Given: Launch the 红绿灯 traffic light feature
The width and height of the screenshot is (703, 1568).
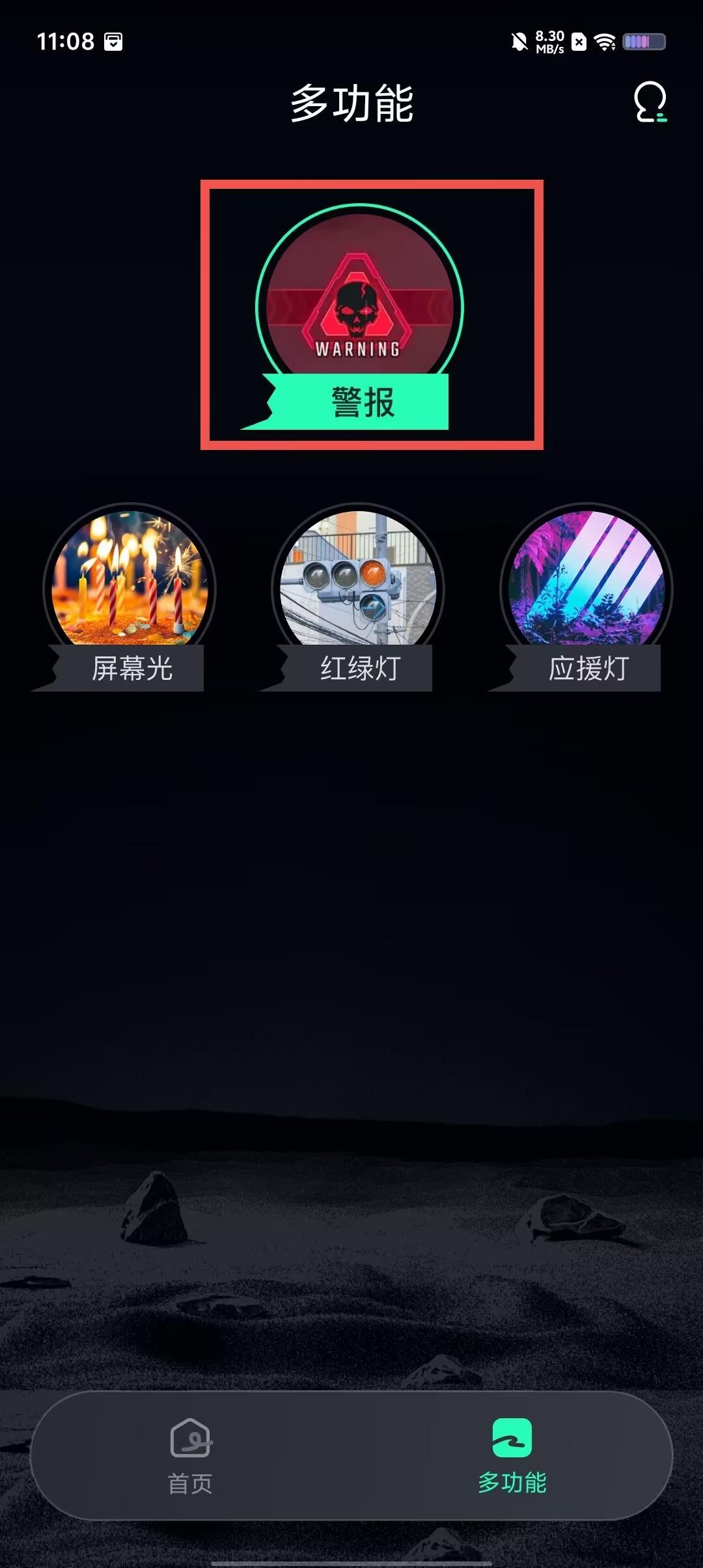Looking at the screenshot, I should [358, 596].
